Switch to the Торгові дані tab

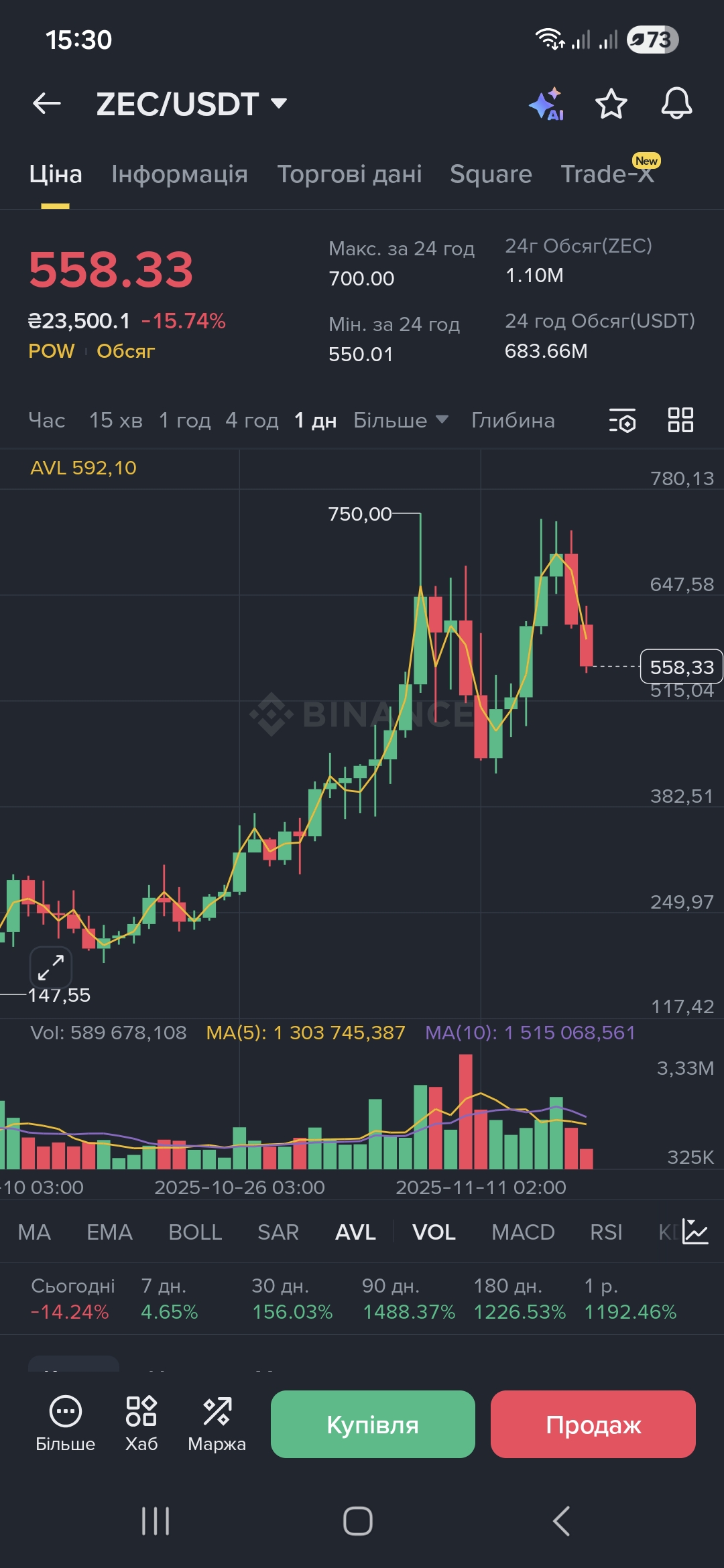tap(349, 174)
